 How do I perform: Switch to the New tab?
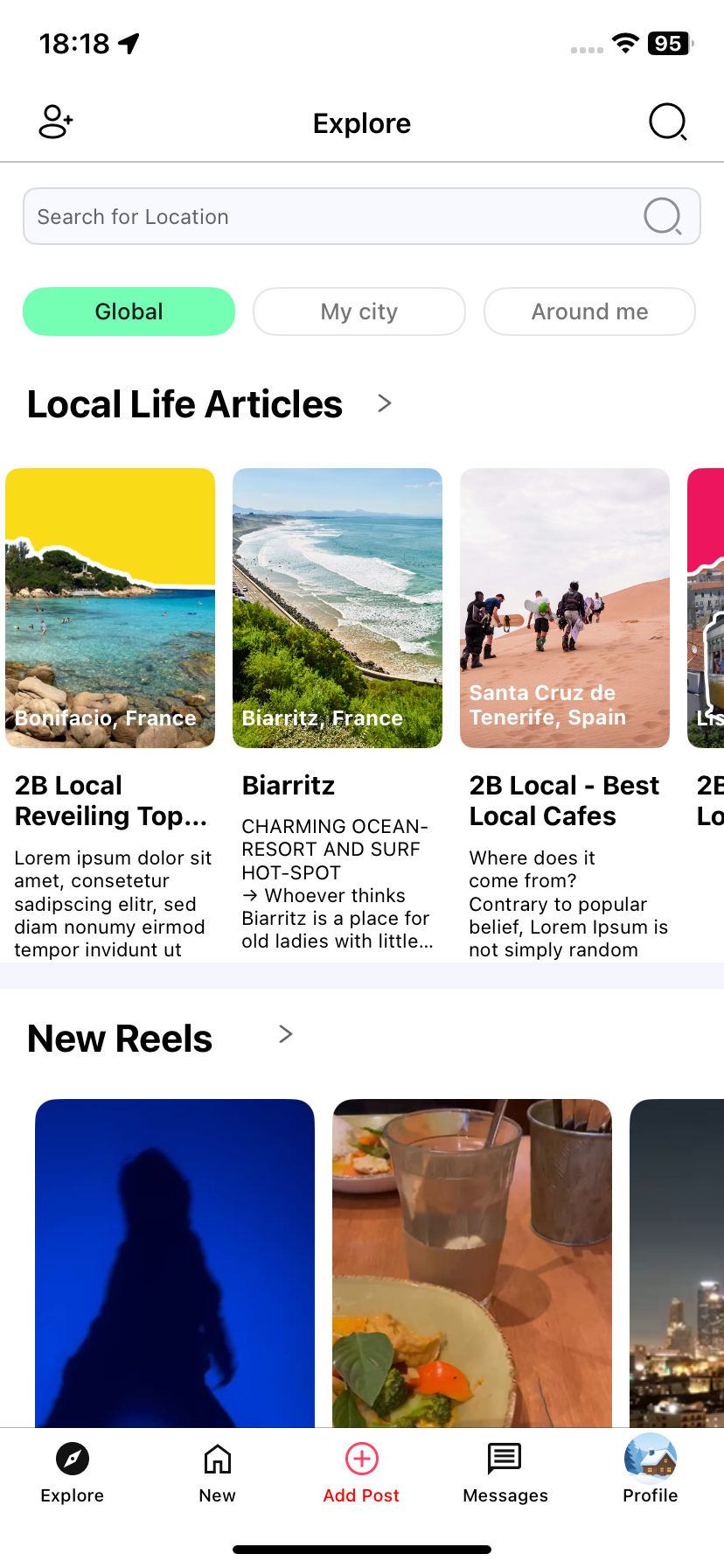pos(217,1473)
